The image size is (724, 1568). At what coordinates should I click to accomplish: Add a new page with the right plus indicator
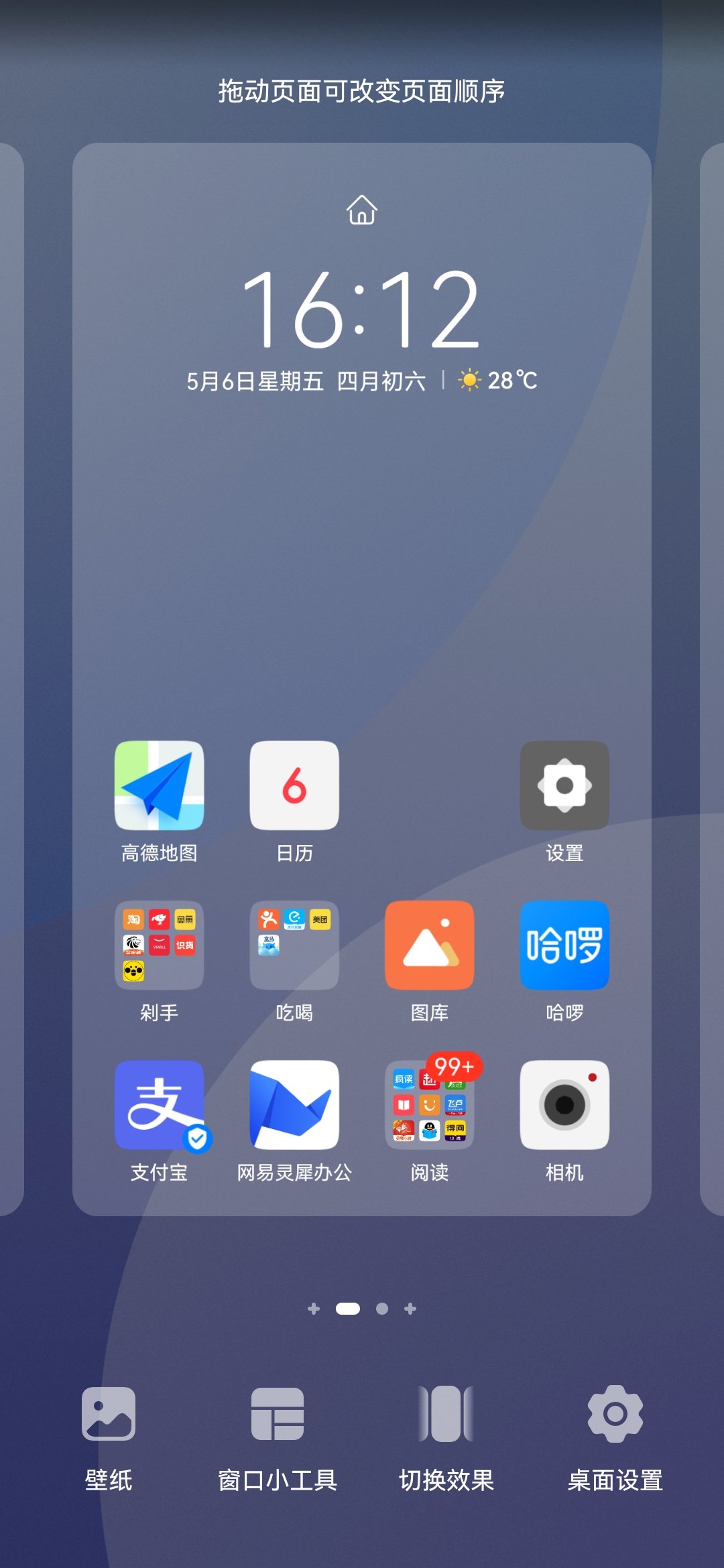[x=410, y=1308]
